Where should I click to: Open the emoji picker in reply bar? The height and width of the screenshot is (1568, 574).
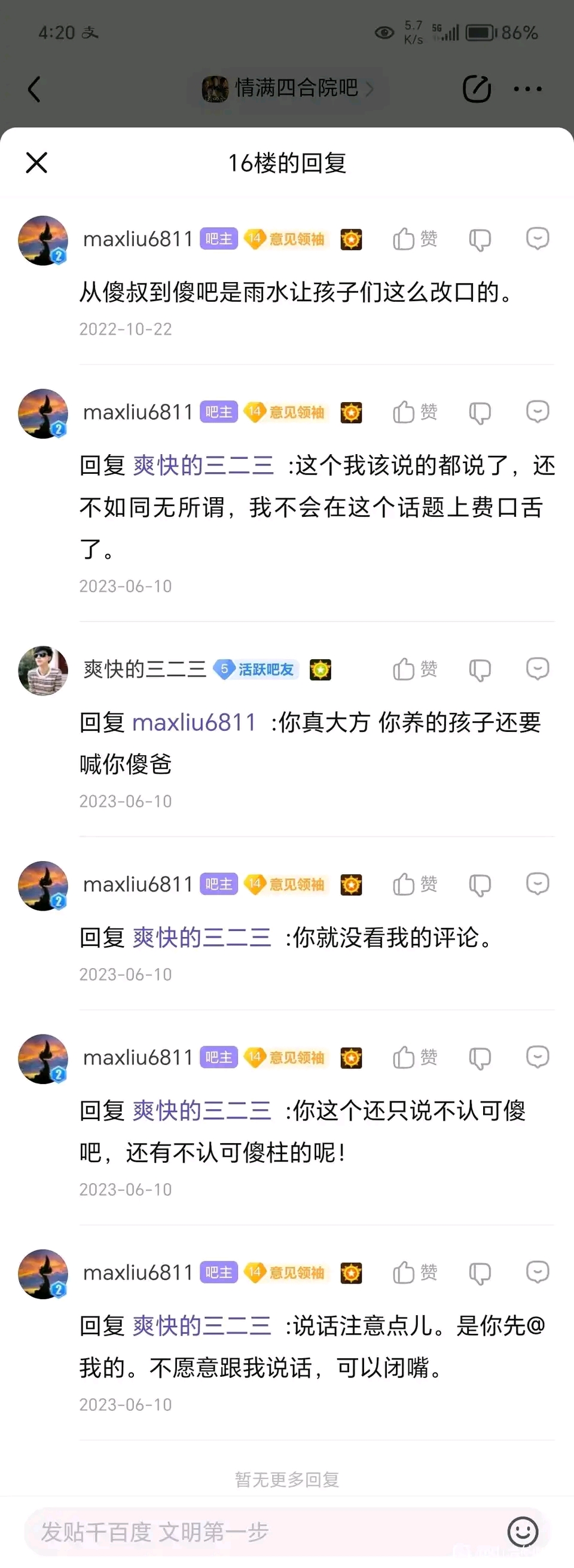coord(522,1532)
